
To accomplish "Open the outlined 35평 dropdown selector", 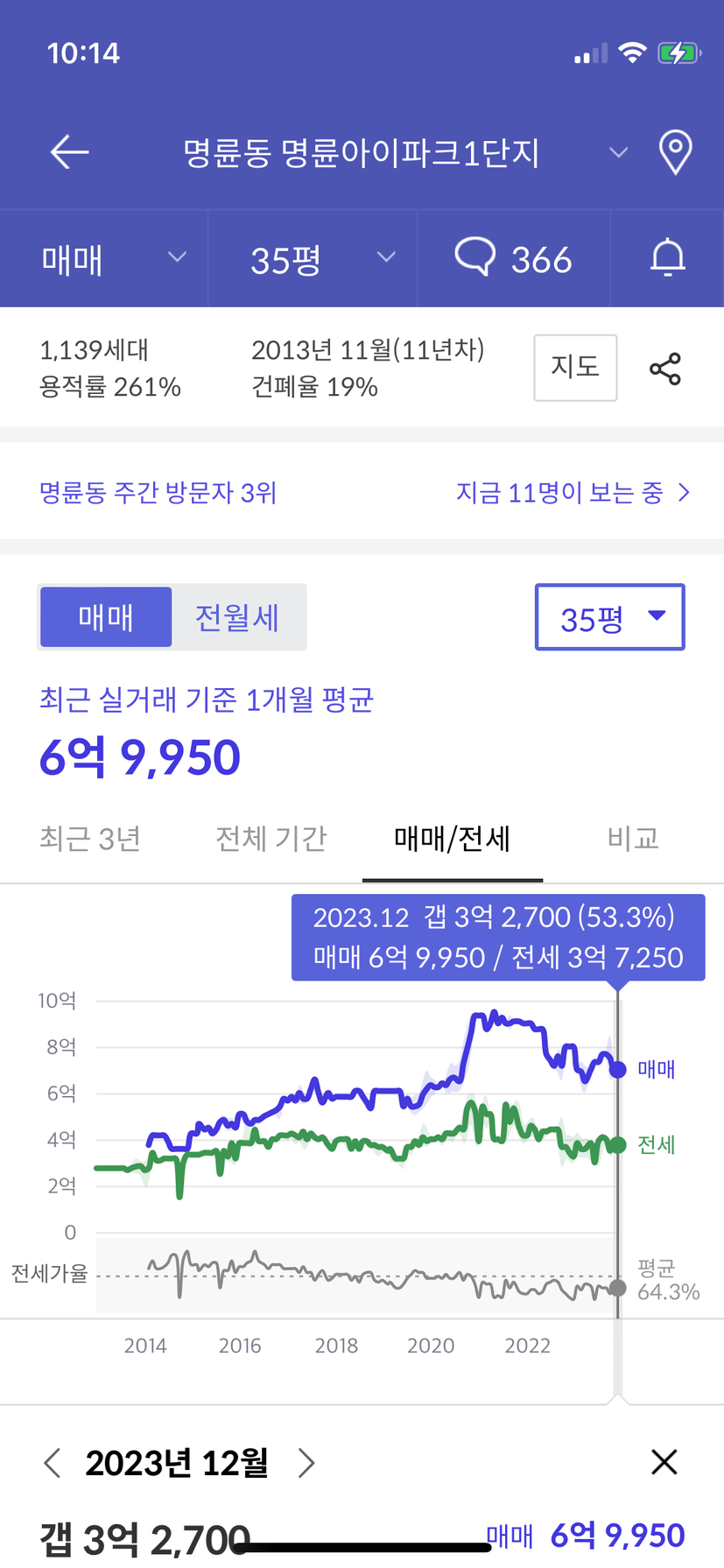I will 609,617.
